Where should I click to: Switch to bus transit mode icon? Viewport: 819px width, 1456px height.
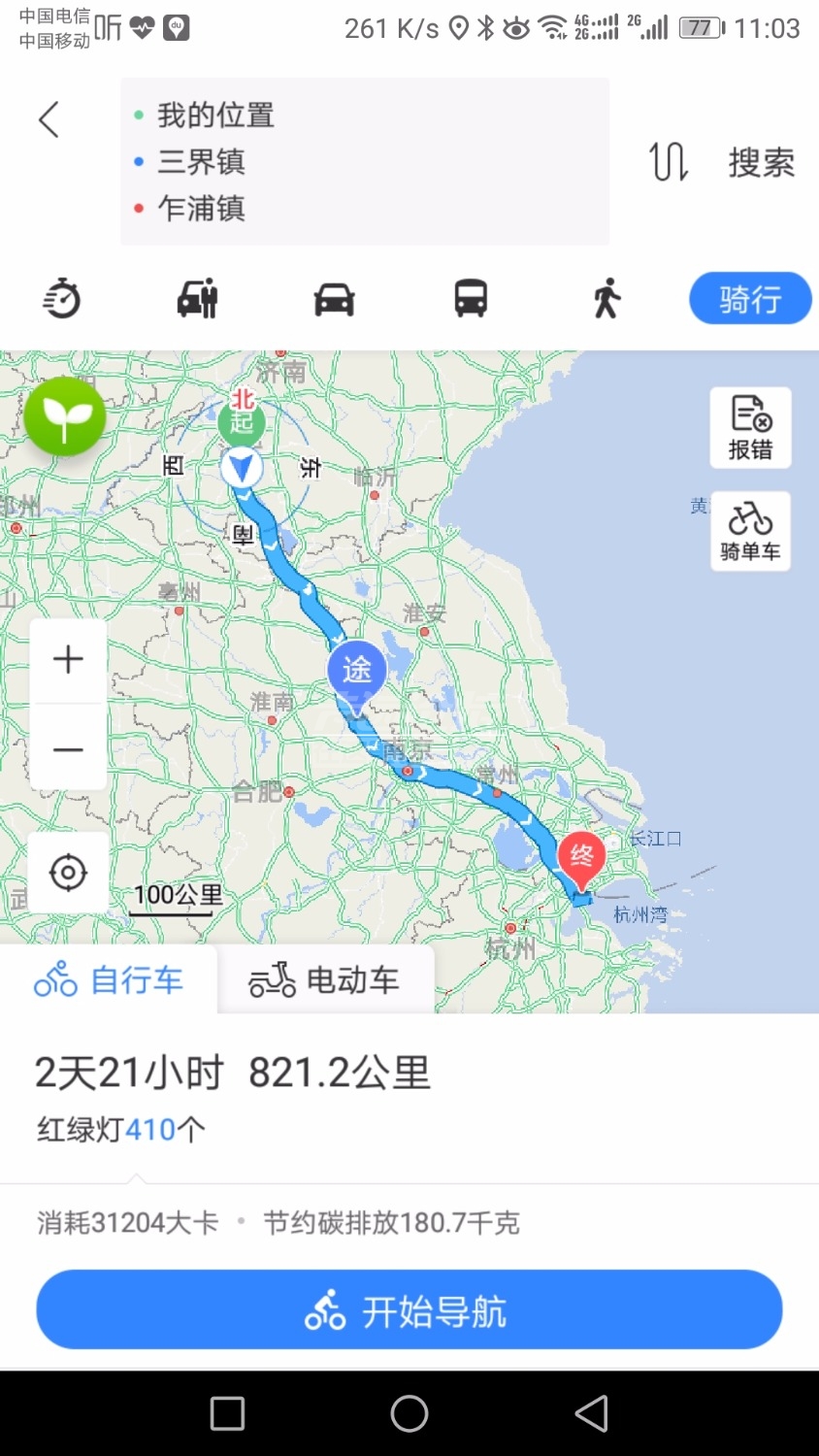point(470,299)
